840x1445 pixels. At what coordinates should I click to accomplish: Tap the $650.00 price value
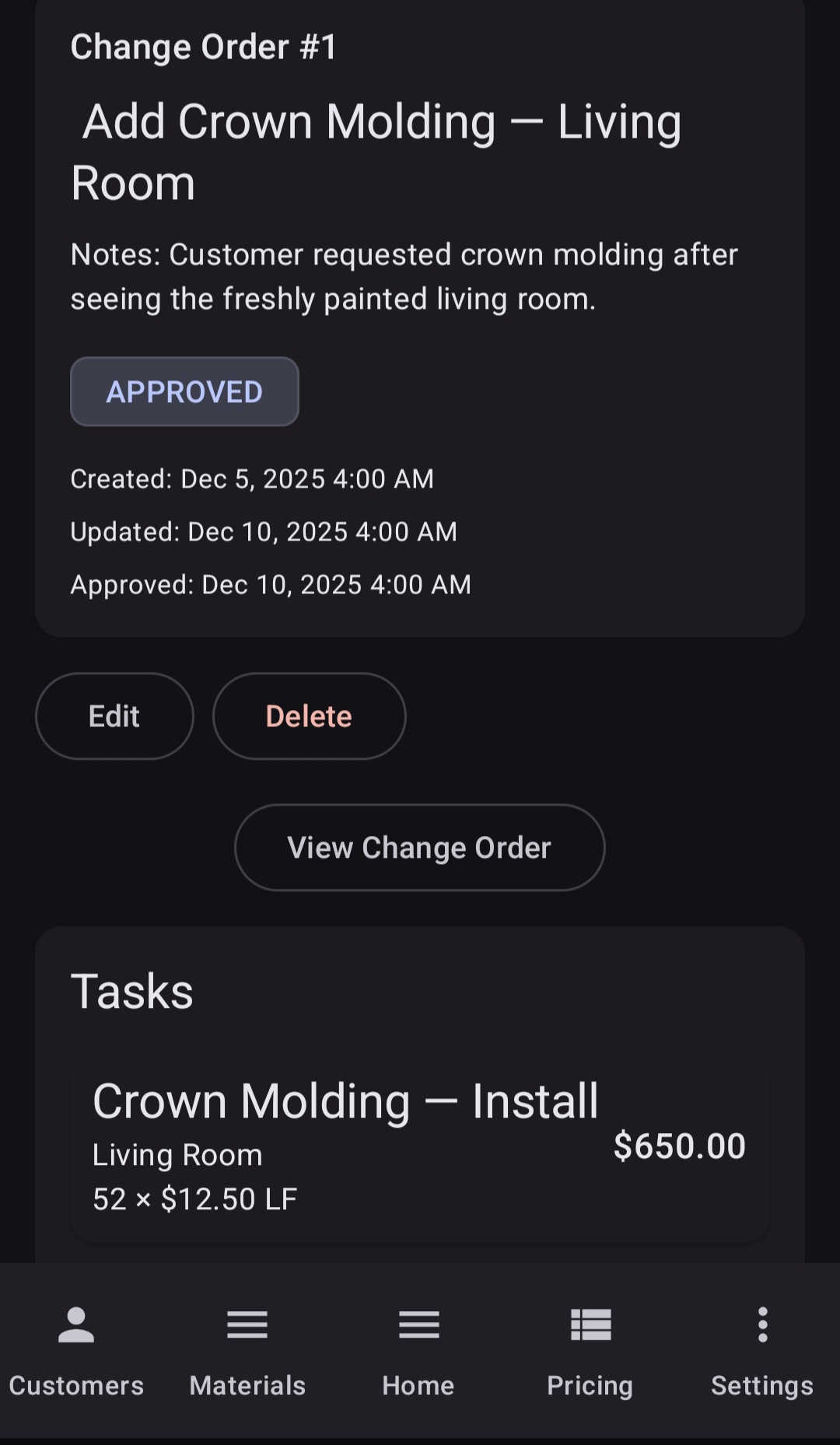(679, 1144)
